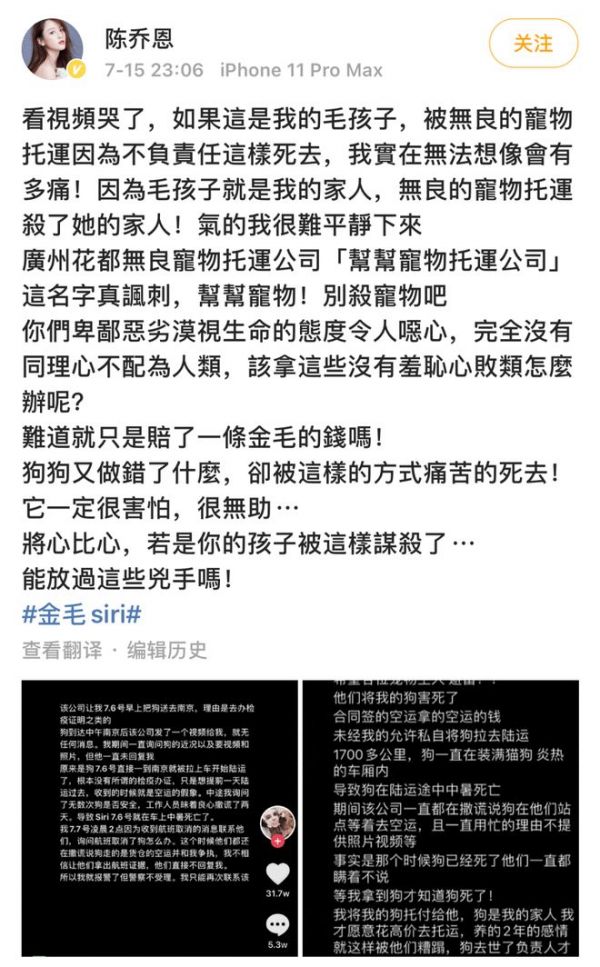Viewport: 600px width, 967px height.
Task: Open the right attached text image
Action: (x=440, y=821)
